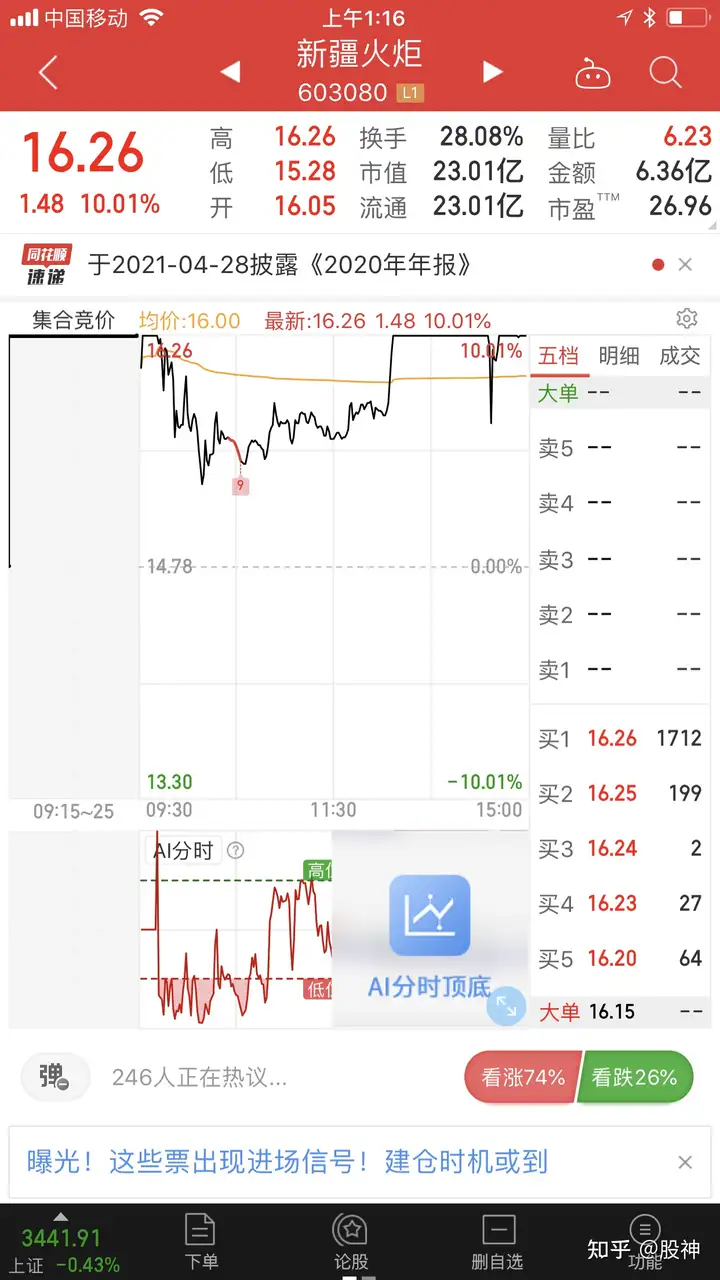
Task: Open the 2020年年报 disclosure notice
Action: (280, 265)
